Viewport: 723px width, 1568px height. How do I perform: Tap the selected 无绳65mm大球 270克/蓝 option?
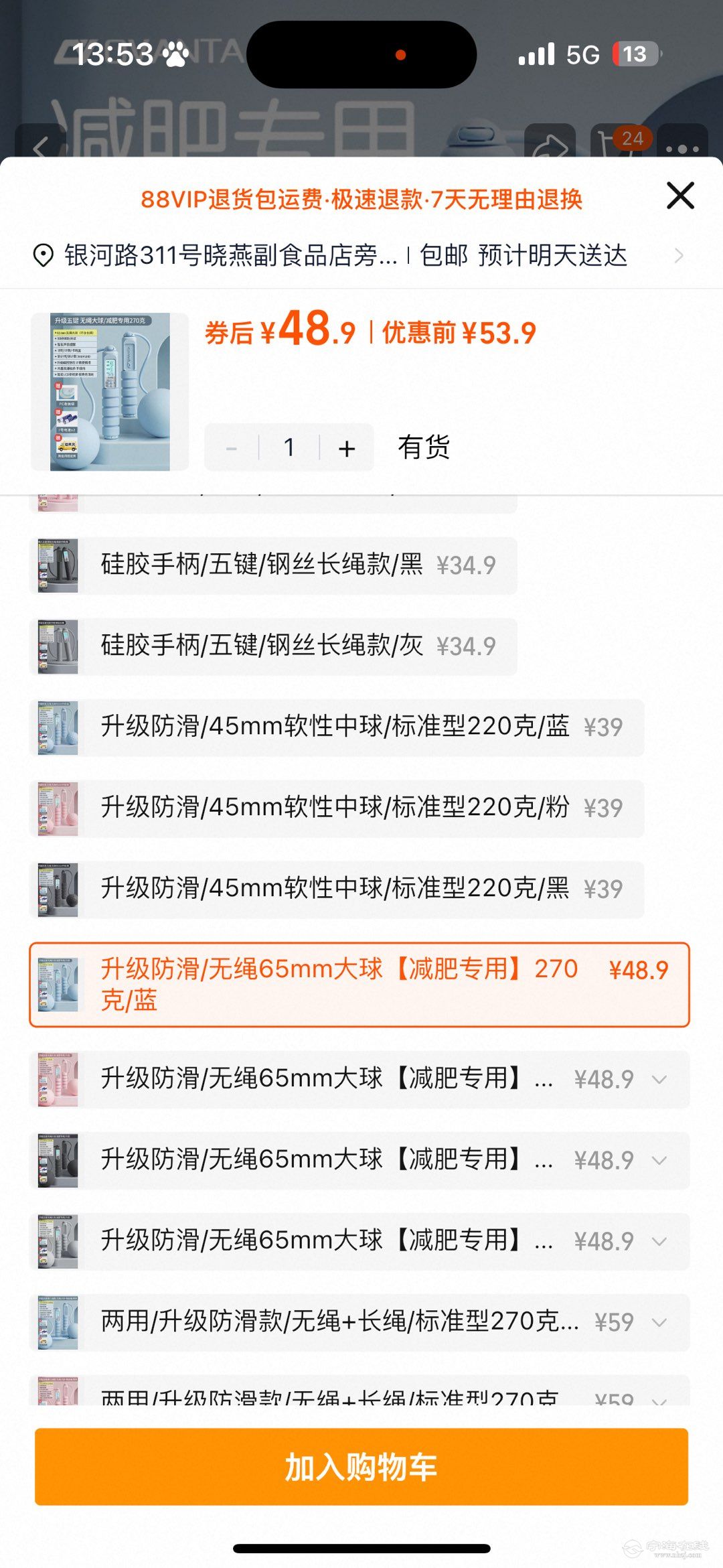[359, 985]
